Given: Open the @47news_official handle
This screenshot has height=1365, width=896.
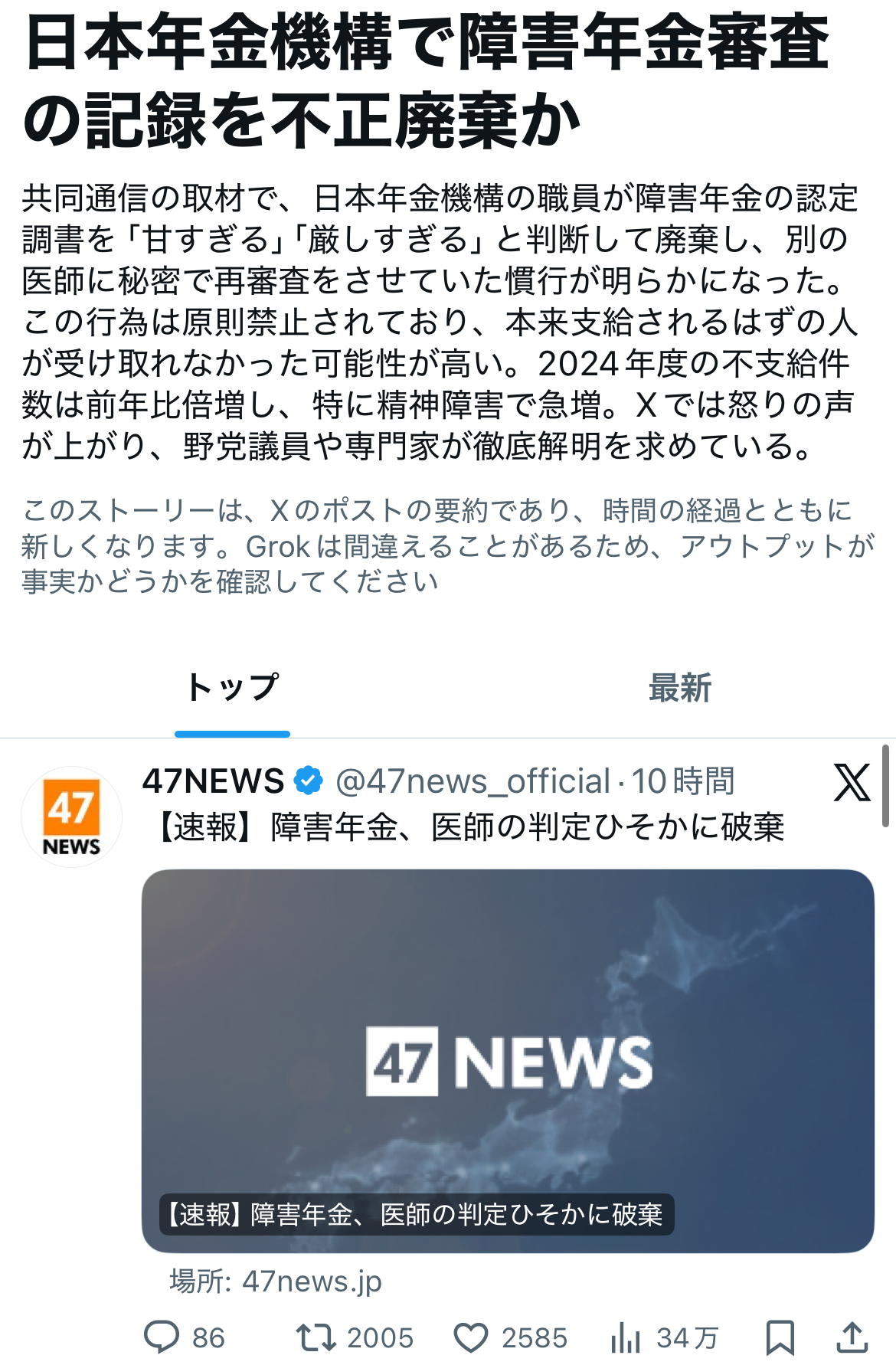Looking at the screenshot, I should 473,781.
